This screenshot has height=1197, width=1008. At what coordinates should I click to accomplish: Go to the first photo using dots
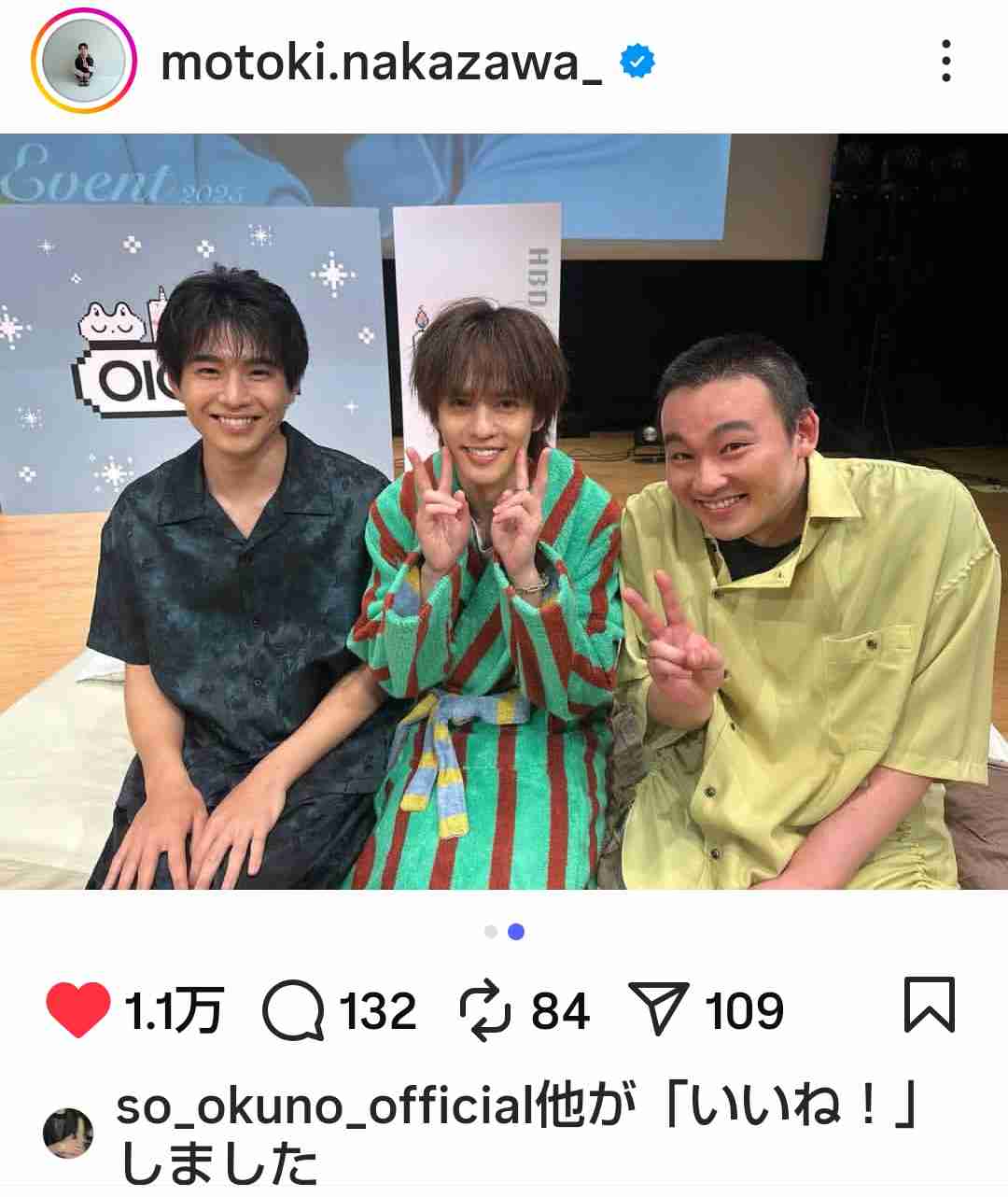pyautogui.click(x=491, y=932)
